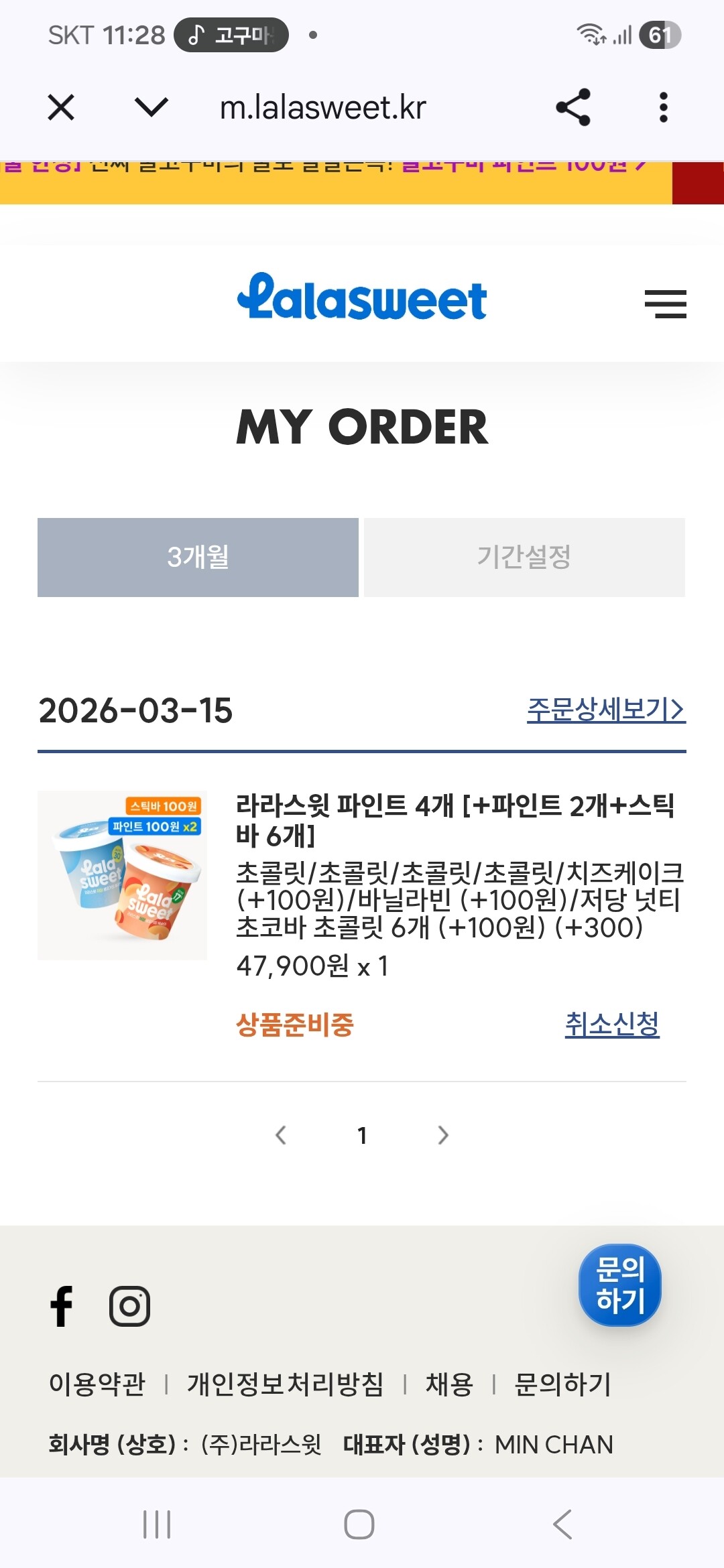
Task: Open the 개인정보처리방침 footer link
Action: 285,1384
